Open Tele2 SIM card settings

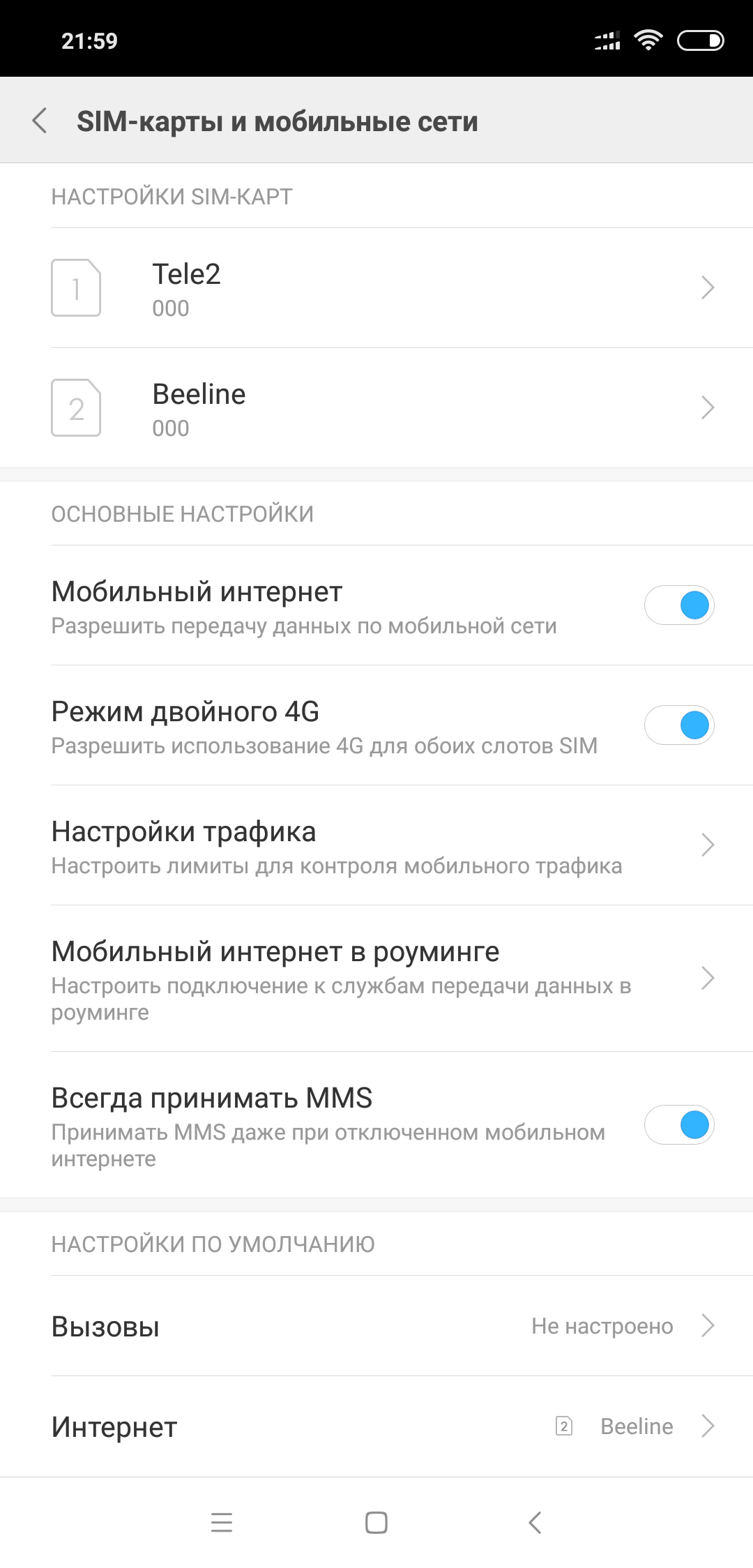coord(376,288)
